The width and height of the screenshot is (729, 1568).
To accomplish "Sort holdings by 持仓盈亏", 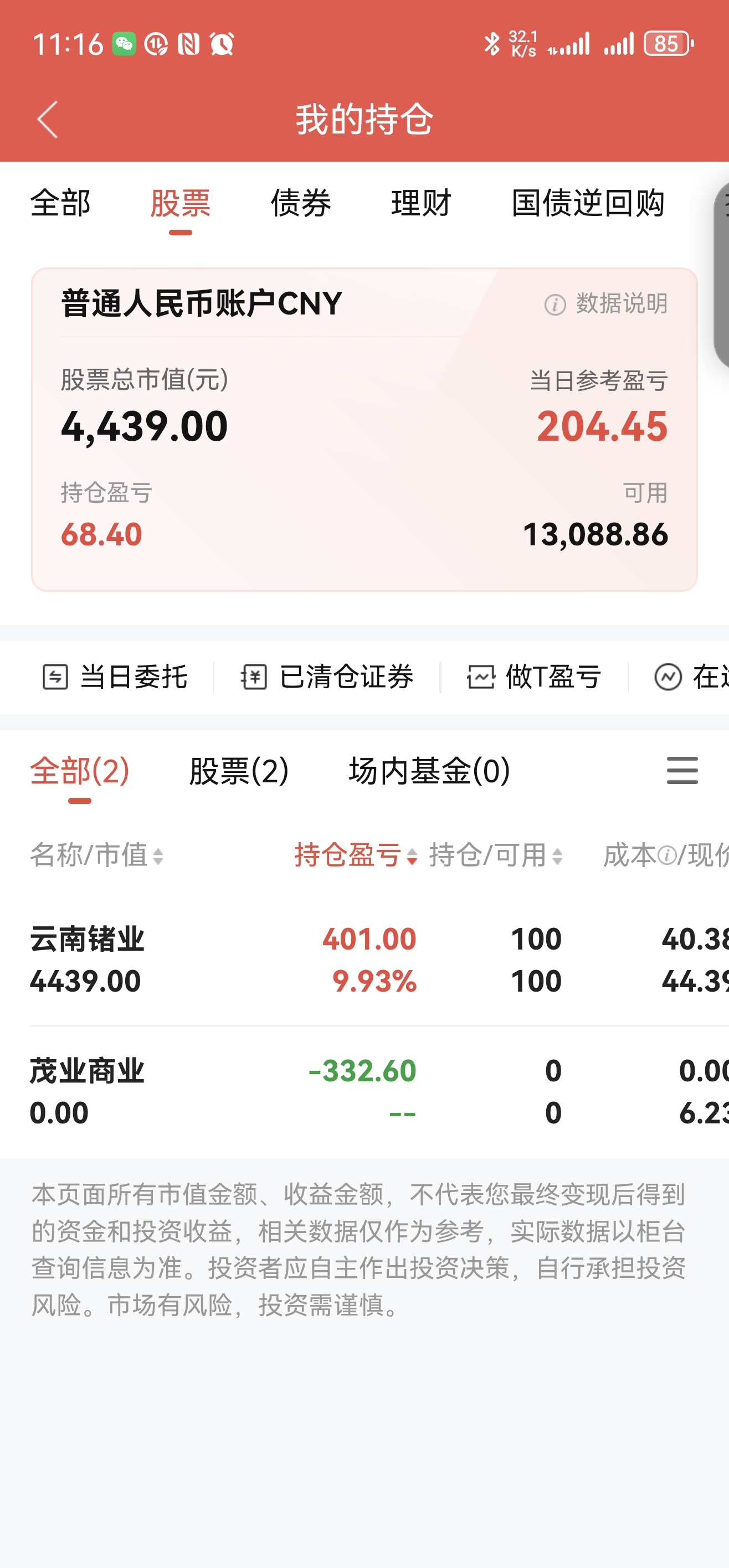I will pos(356,855).
